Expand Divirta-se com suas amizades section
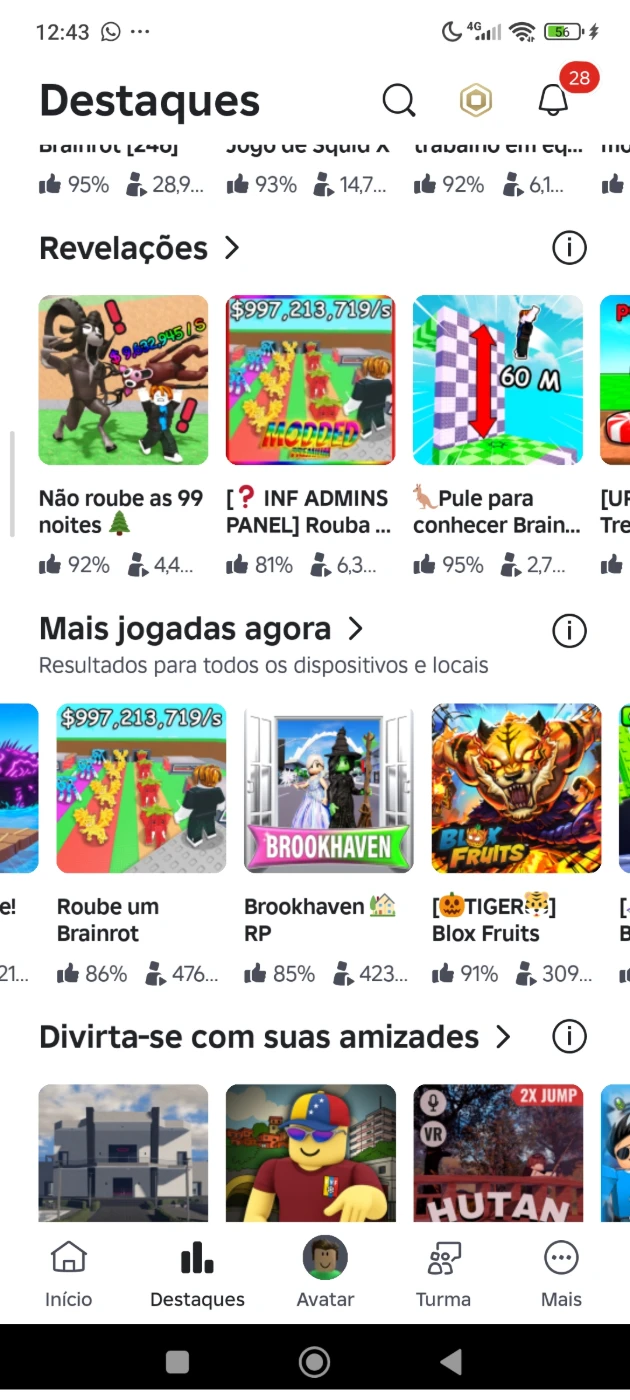Viewport: 630px width, 1400px height. [503, 1037]
